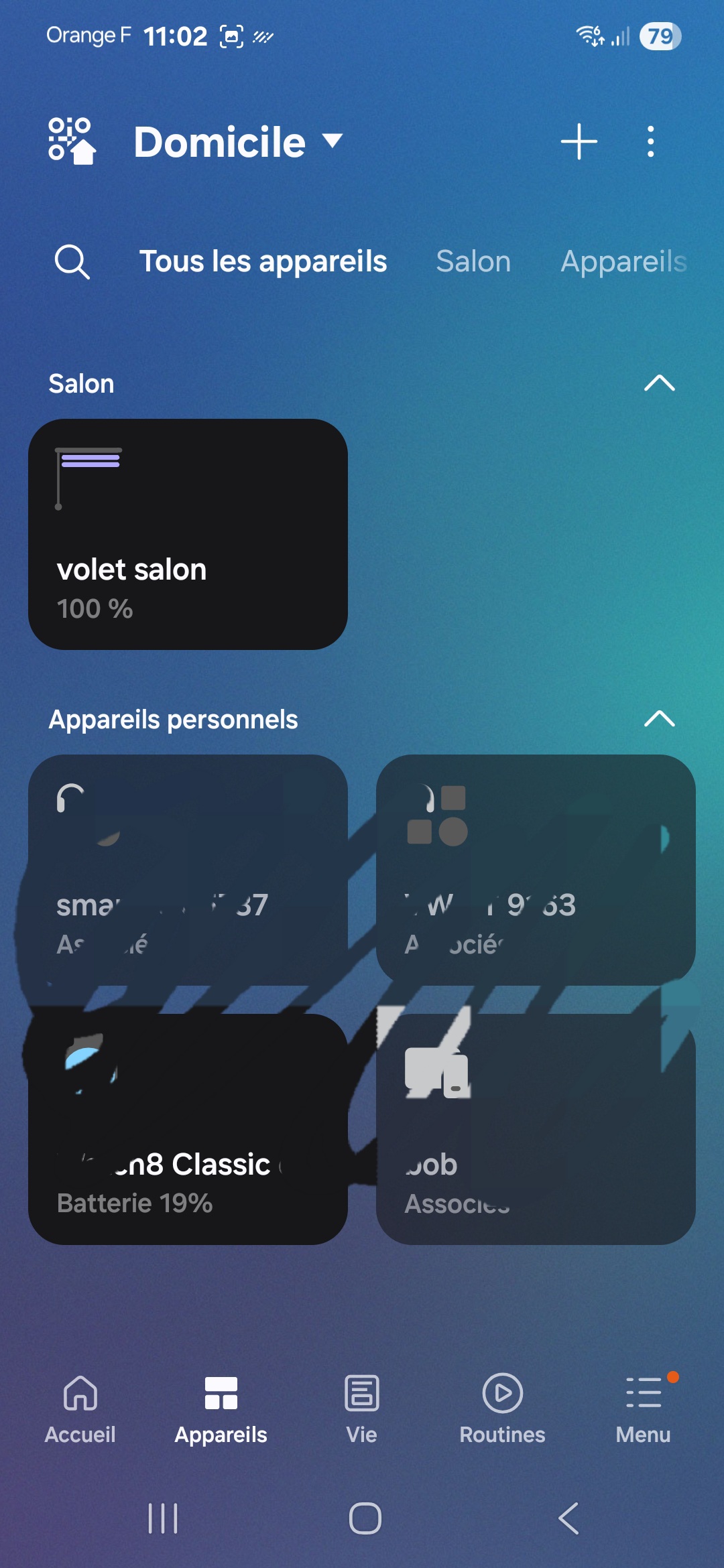Collapse the Salon section
Image resolution: width=724 pixels, height=1568 pixels.
(659, 383)
